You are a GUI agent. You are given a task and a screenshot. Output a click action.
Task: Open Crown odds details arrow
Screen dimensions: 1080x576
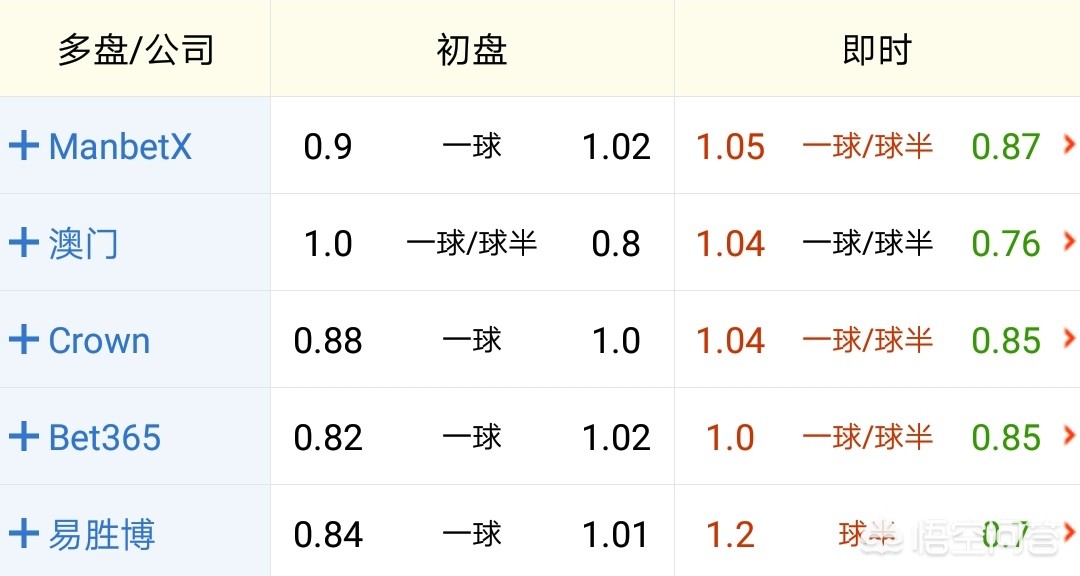coord(1069,339)
